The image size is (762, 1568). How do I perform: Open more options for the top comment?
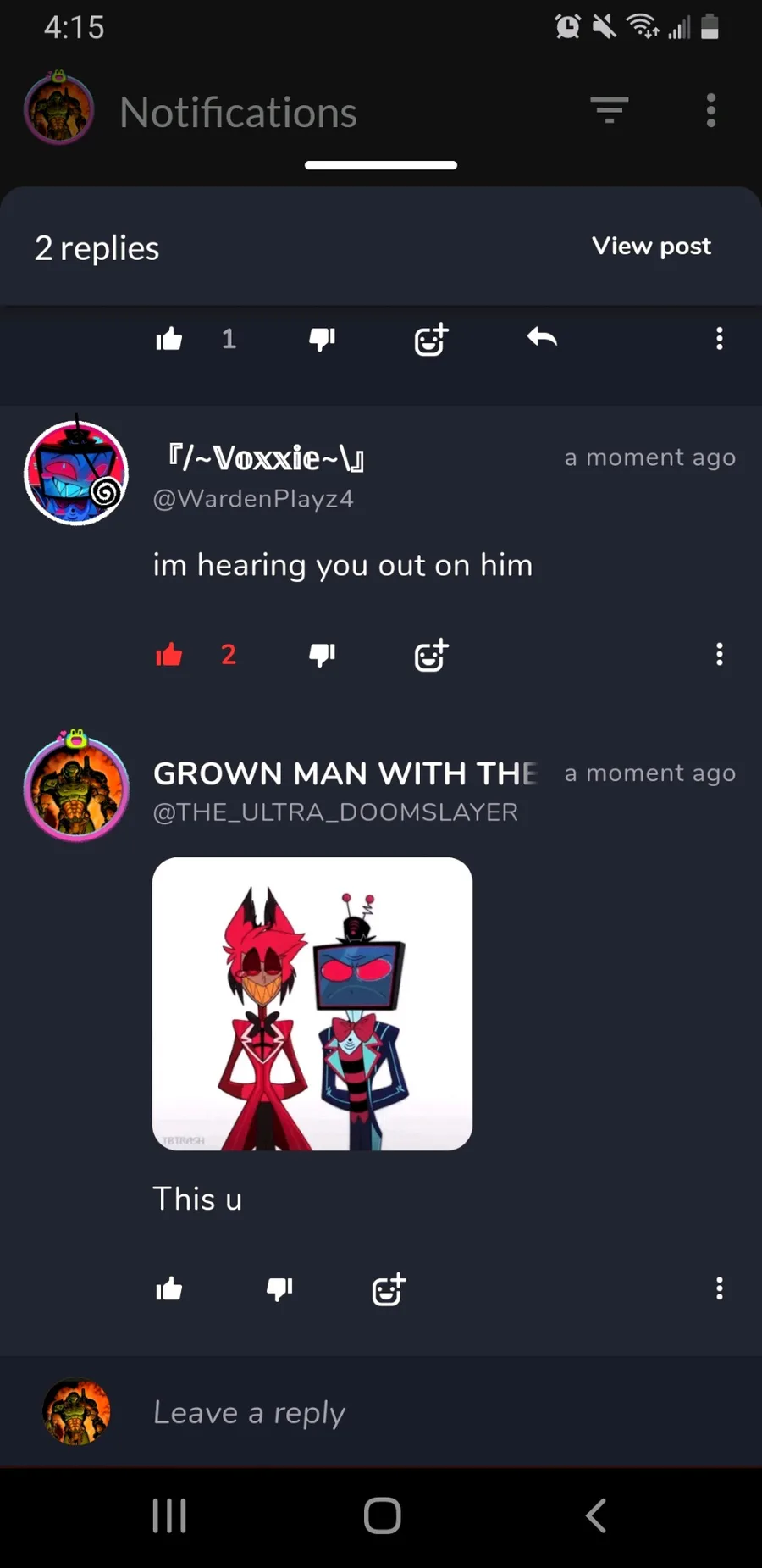[x=719, y=339]
